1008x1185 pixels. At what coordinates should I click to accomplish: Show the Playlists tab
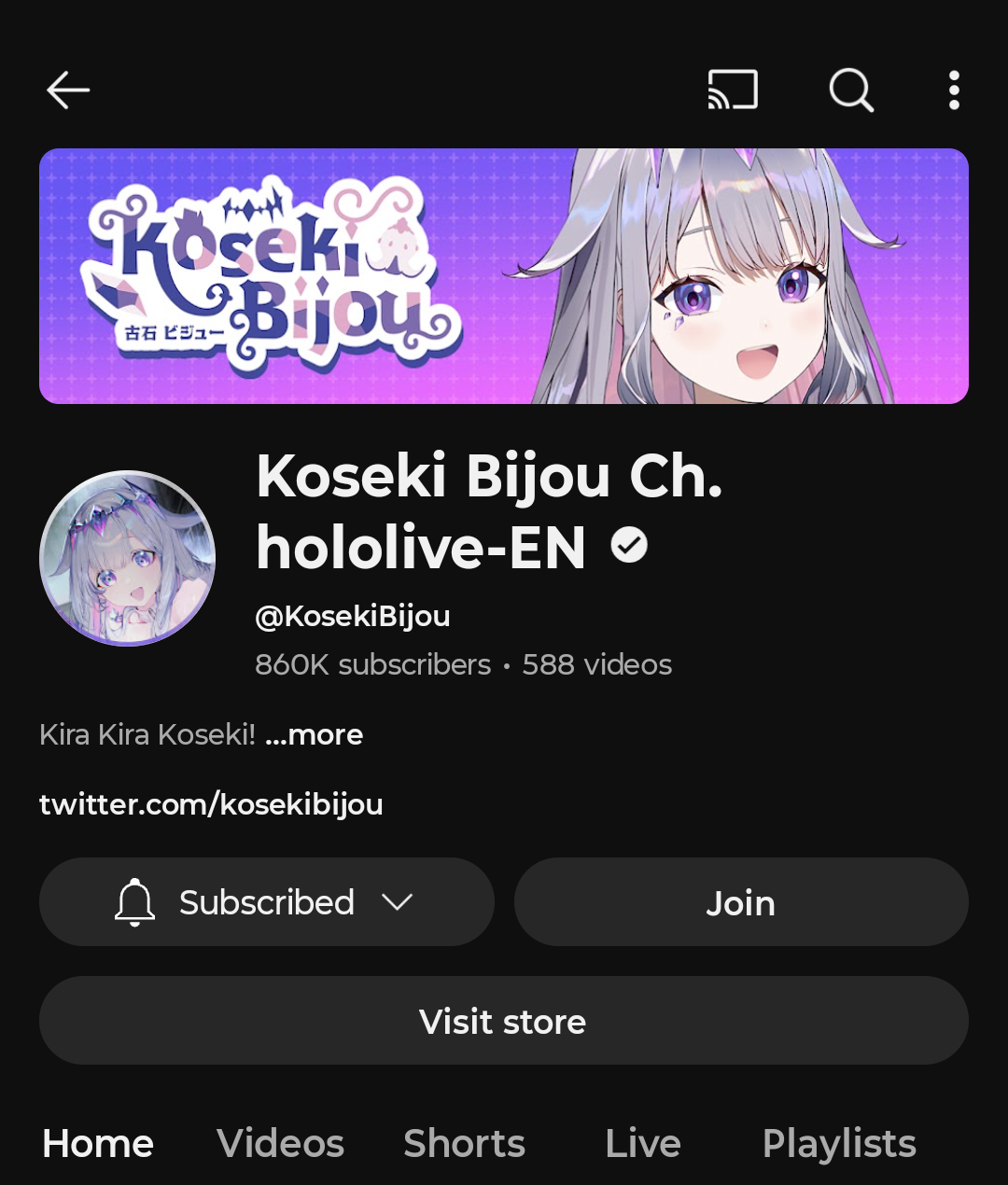point(839,1144)
